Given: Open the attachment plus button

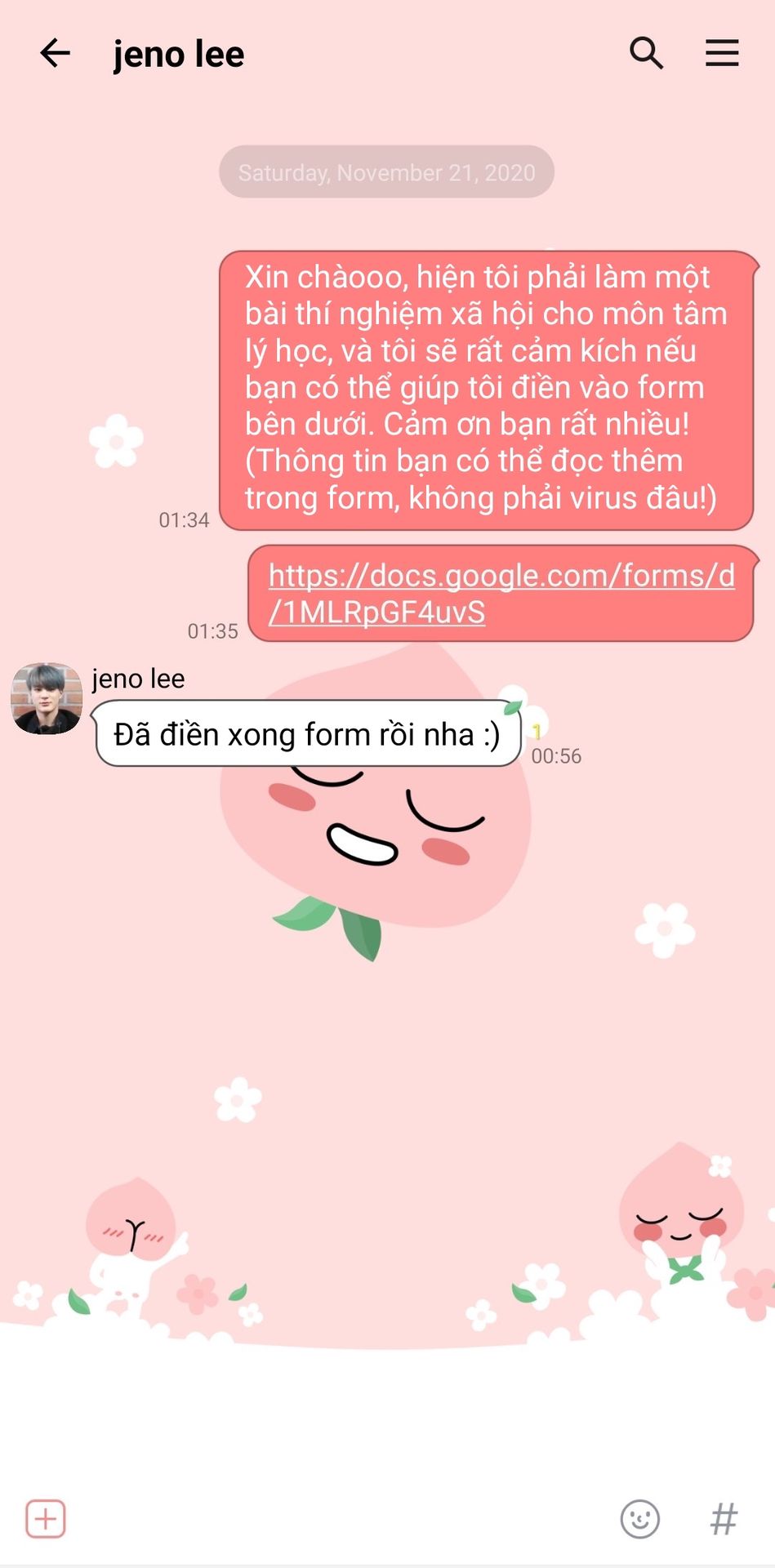Looking at the screenshot, I should click(46, 1519).
